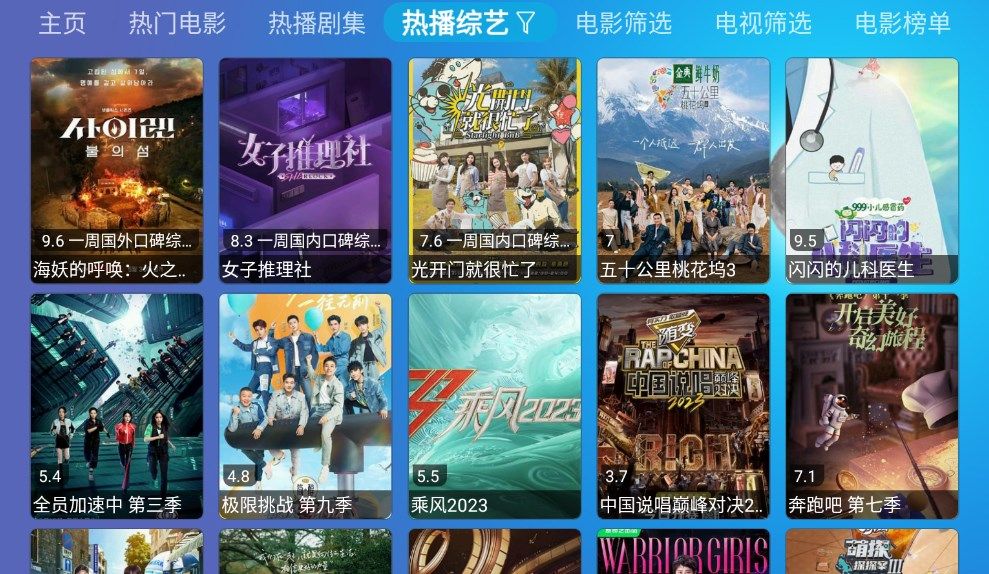Open the 乘风2023 show
The image size is (989, 574).
pos(494,405)
